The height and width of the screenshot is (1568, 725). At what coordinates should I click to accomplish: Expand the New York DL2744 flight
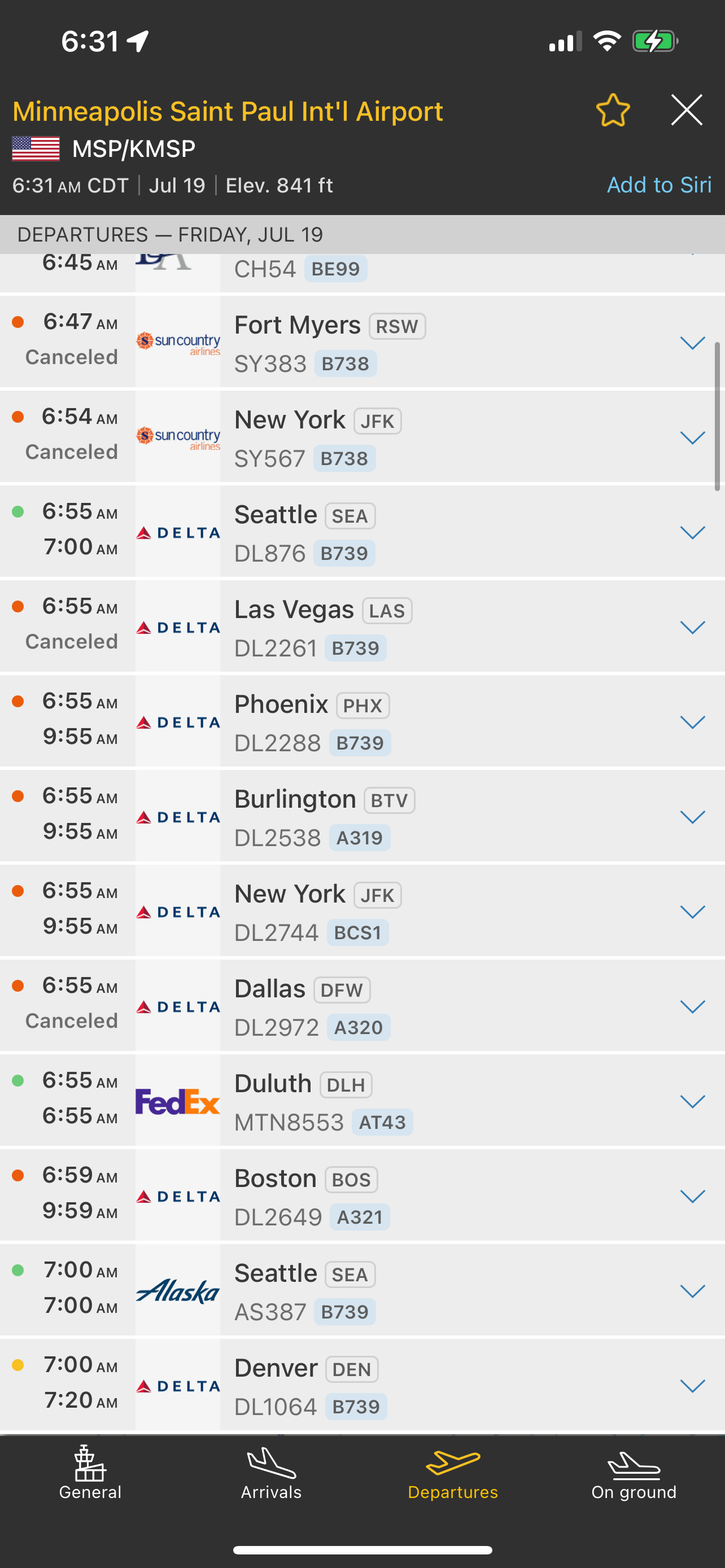[x=692, y=912]
